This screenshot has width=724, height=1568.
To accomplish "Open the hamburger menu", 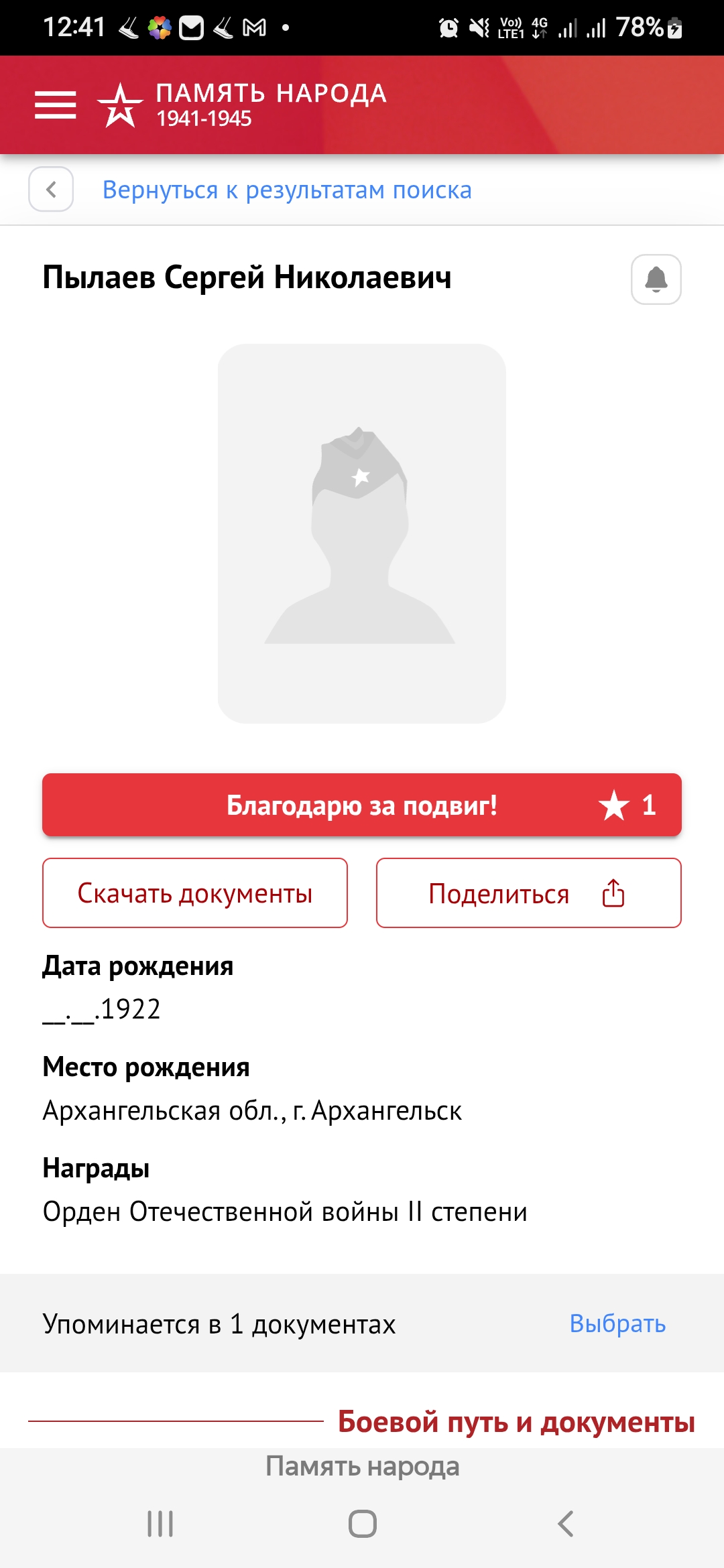I will pyautogui.click(x=55, y=105).
